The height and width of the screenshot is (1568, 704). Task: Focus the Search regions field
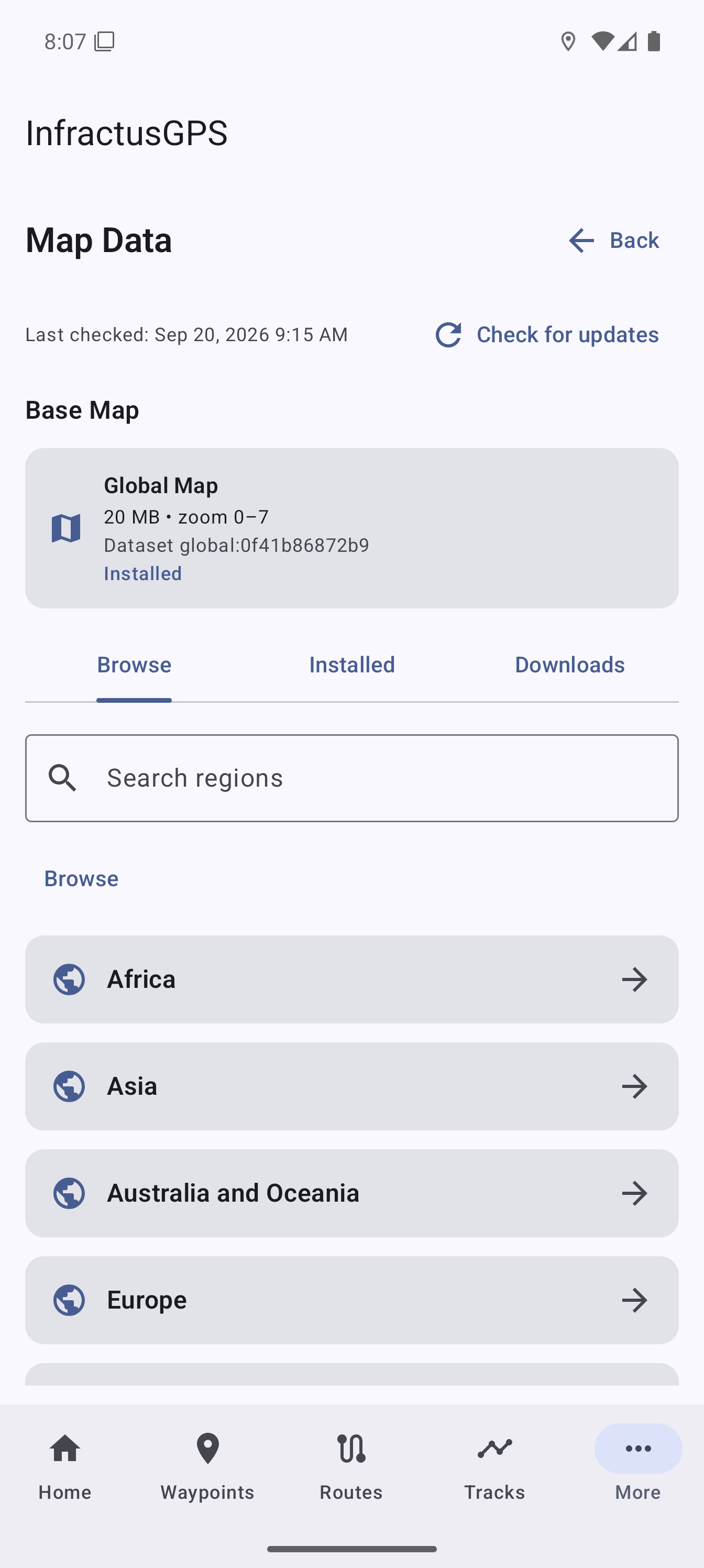[351, 778]
